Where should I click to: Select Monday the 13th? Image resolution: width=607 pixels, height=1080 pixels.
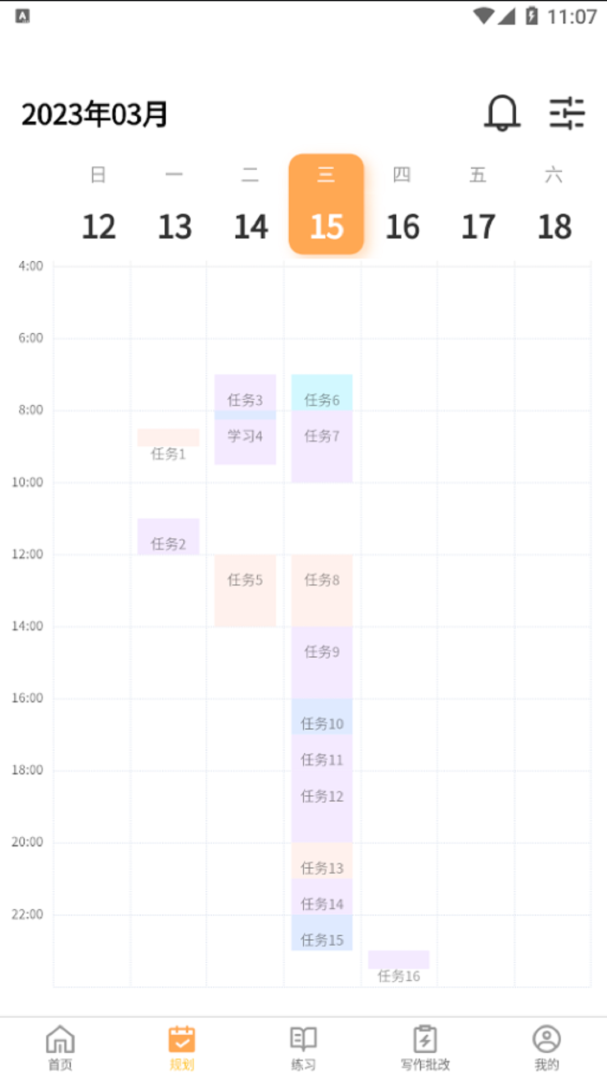pos(174,207)
